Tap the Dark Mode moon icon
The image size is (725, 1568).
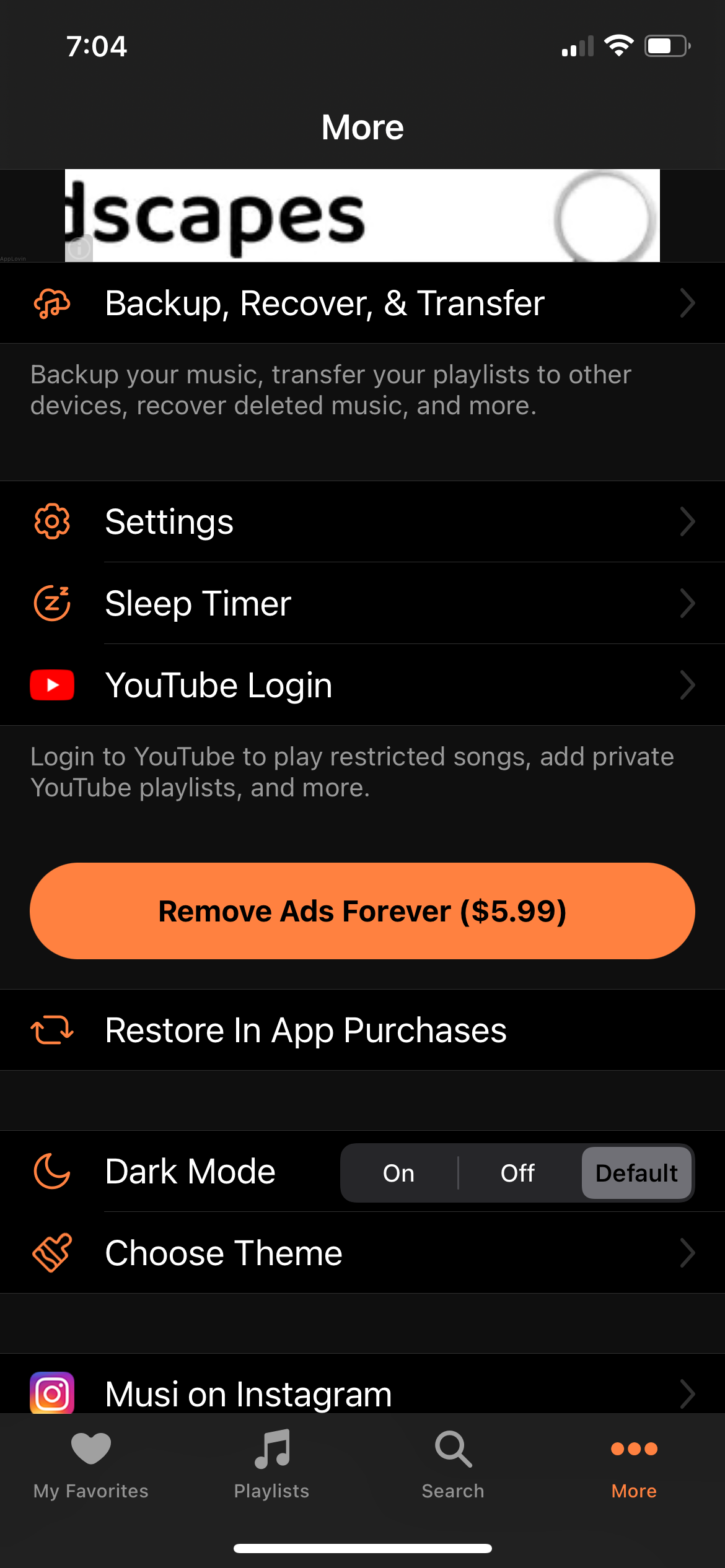[52, 1171]
